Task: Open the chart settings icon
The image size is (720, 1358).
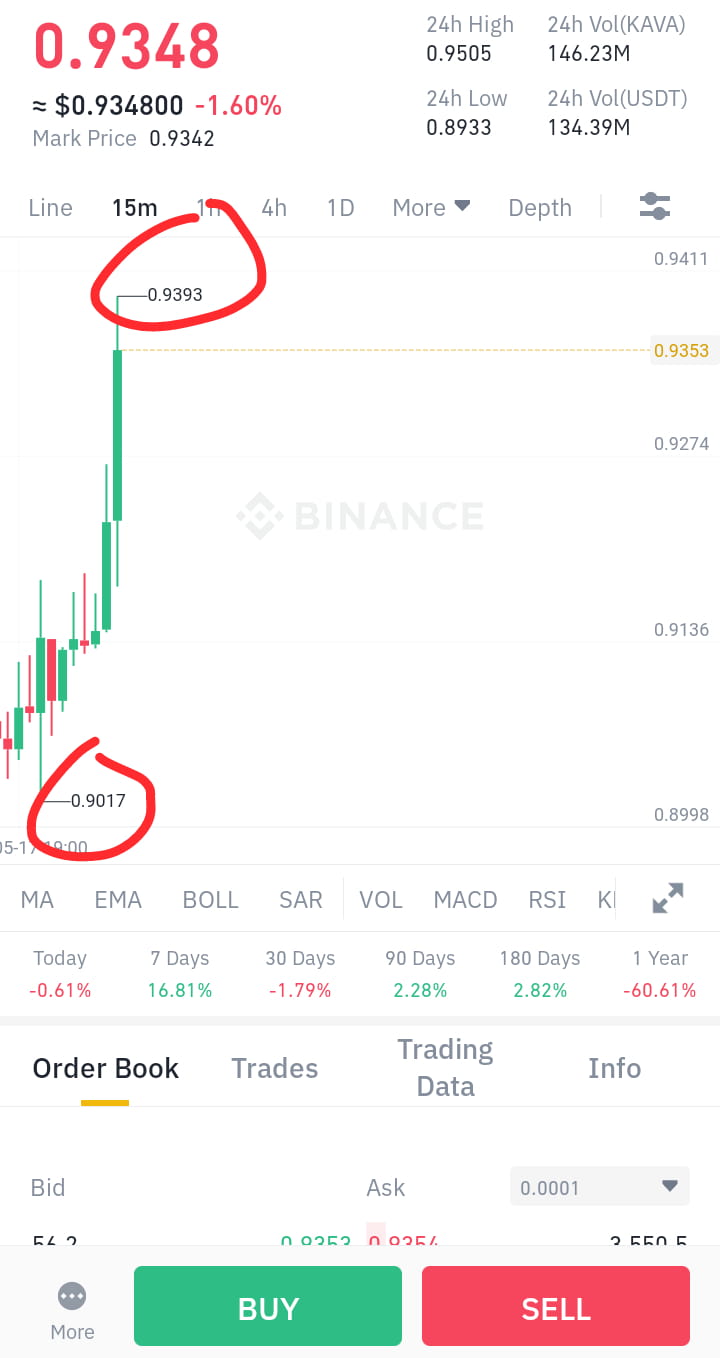Action: (x=655, y=206)
